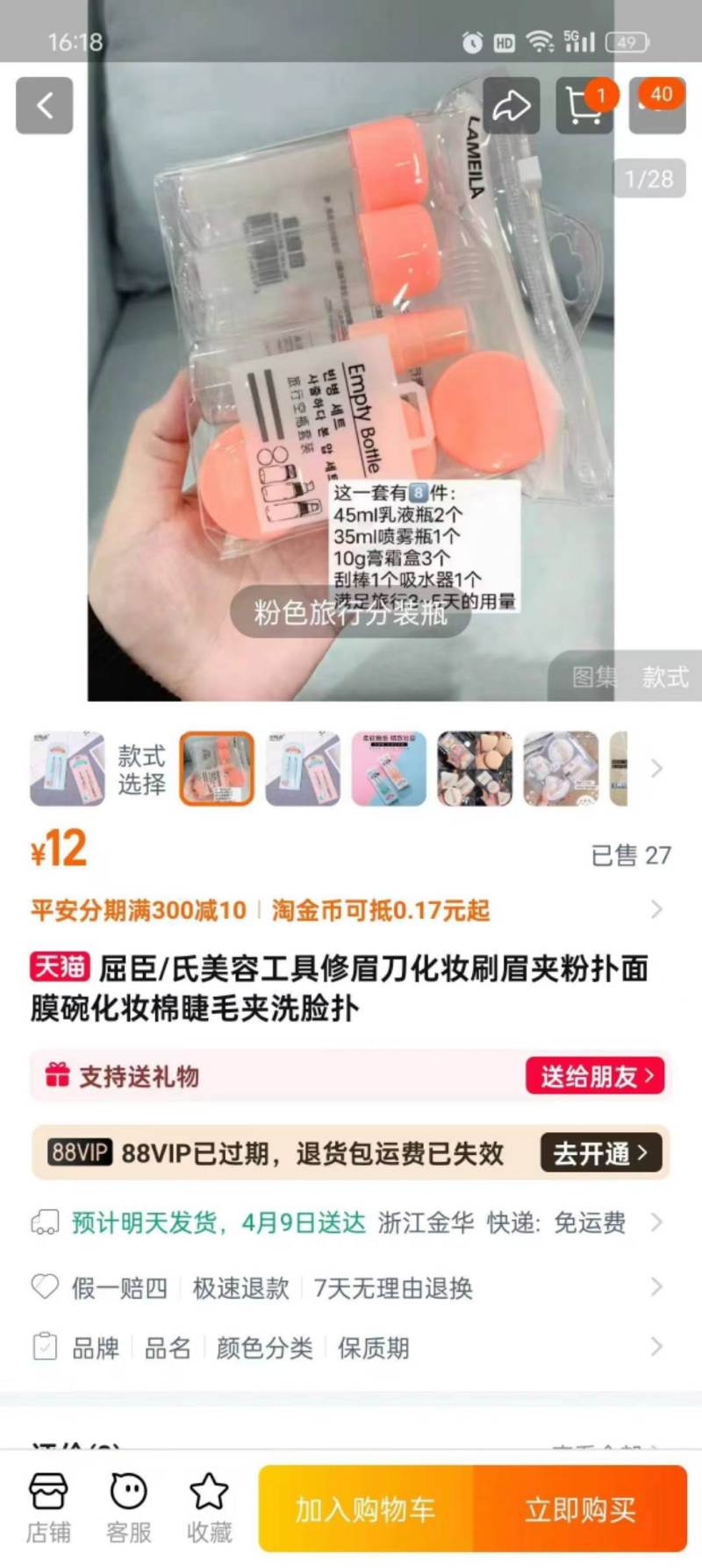Share this product listing

[x=511, y=105]
